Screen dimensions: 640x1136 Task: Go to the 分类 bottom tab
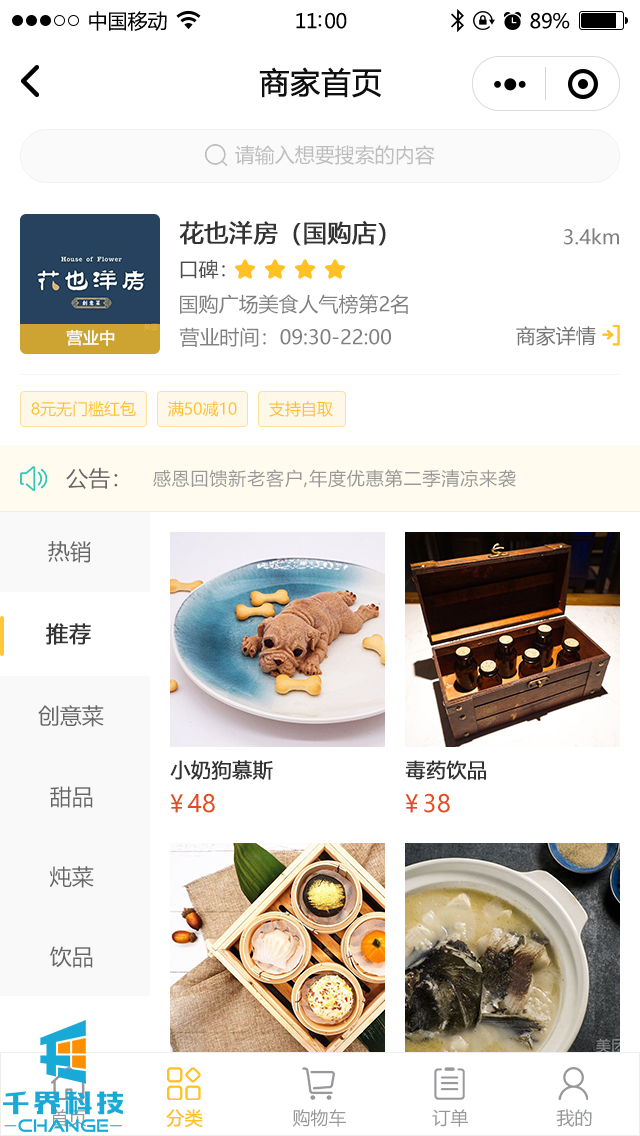tap(184, 1096)
